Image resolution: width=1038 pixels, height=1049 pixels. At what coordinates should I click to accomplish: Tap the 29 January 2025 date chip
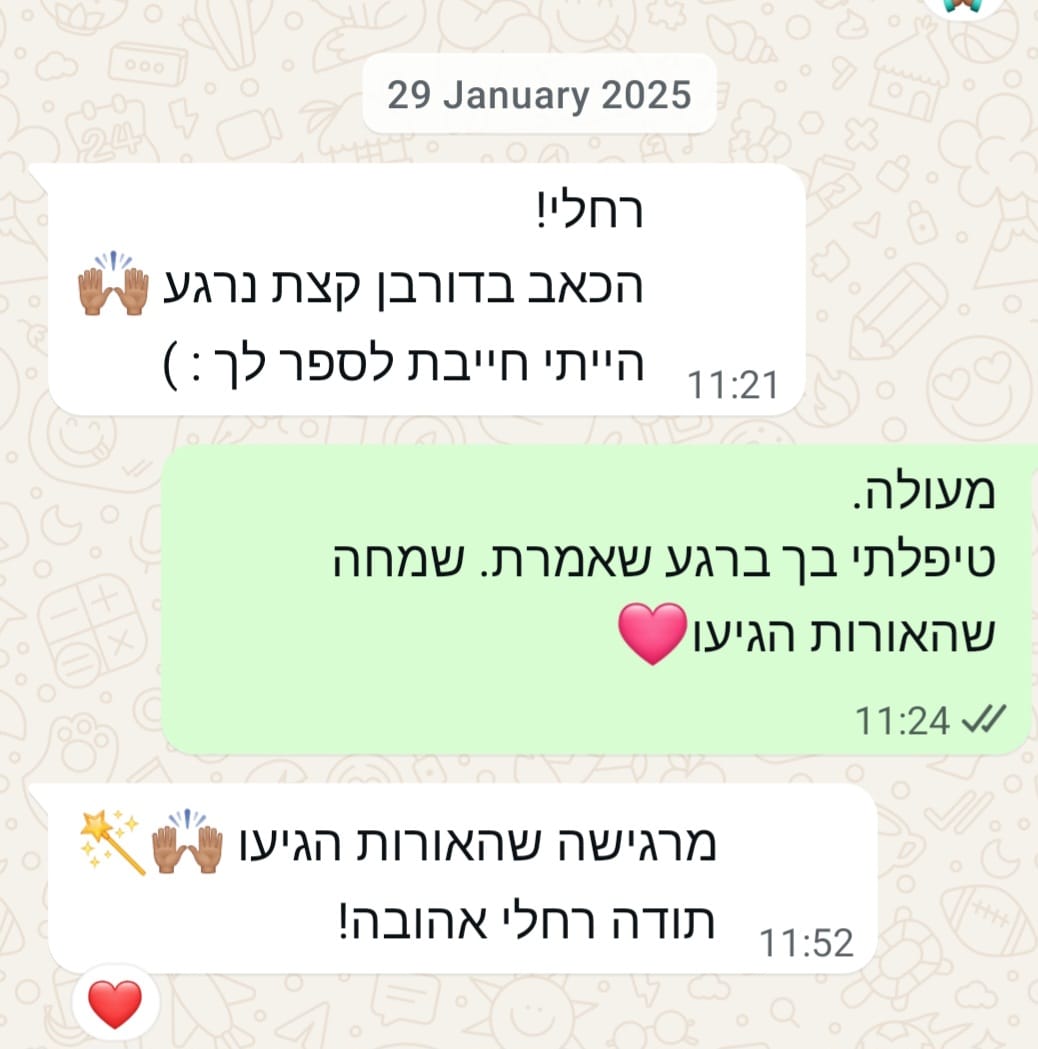pyautogui.click(x=539, y=95)
